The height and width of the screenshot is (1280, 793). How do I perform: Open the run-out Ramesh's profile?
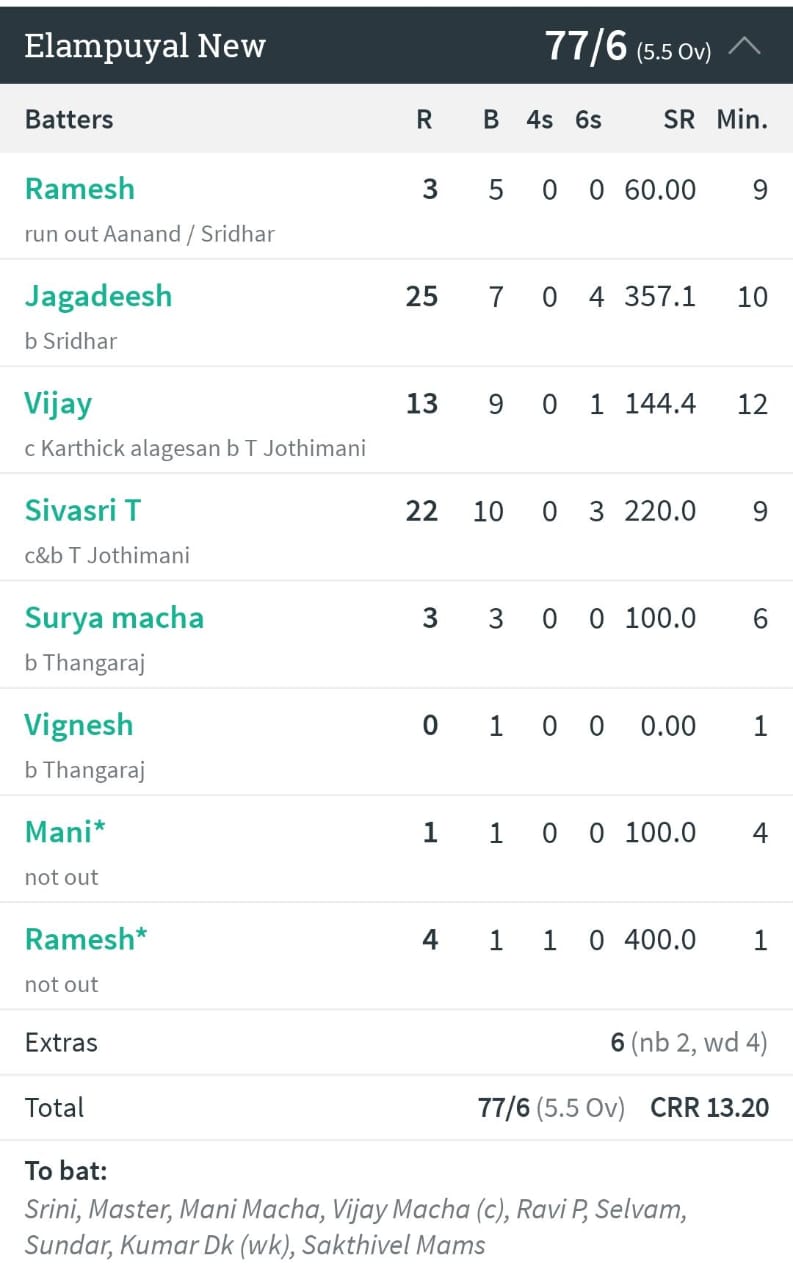[x=79, y=189]
